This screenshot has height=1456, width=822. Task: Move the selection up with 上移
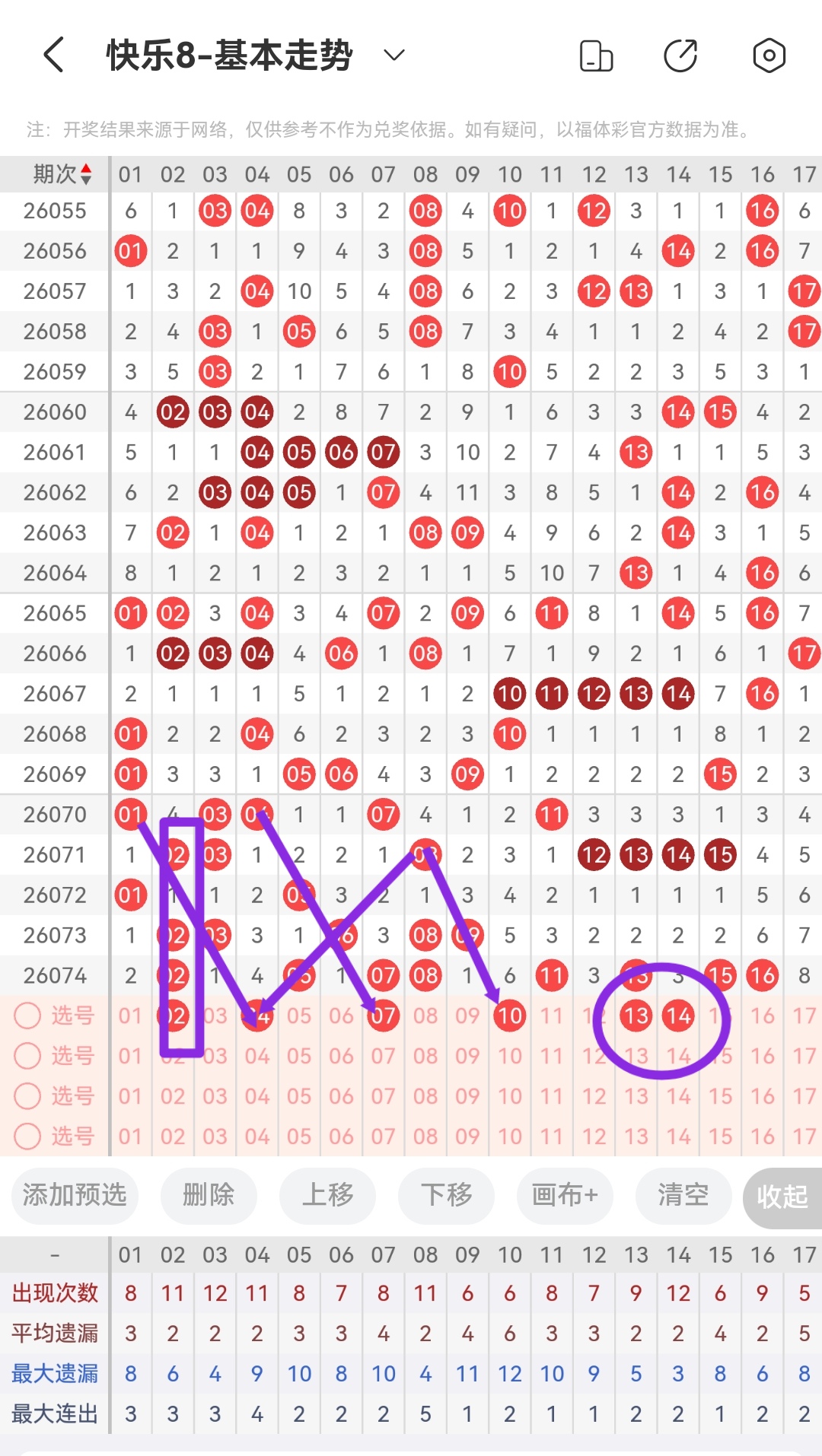click(x=328, y=1195)
